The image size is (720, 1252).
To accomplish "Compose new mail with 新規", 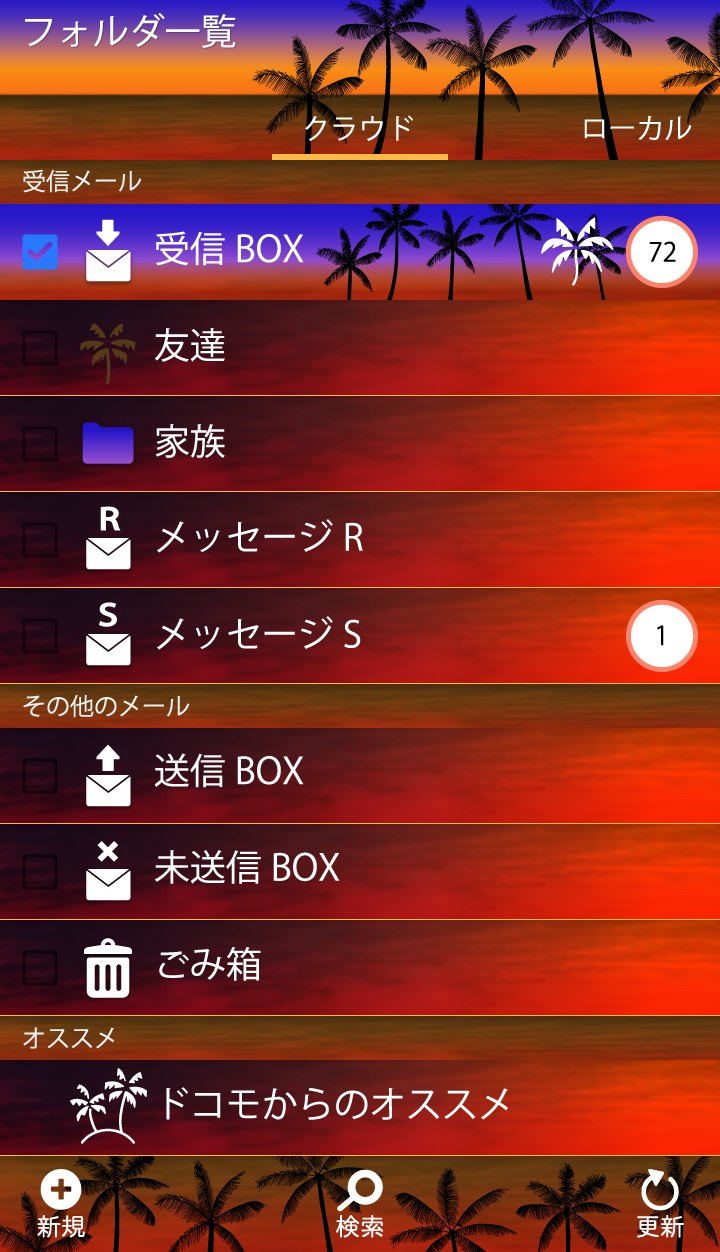I will [61, 1205].
